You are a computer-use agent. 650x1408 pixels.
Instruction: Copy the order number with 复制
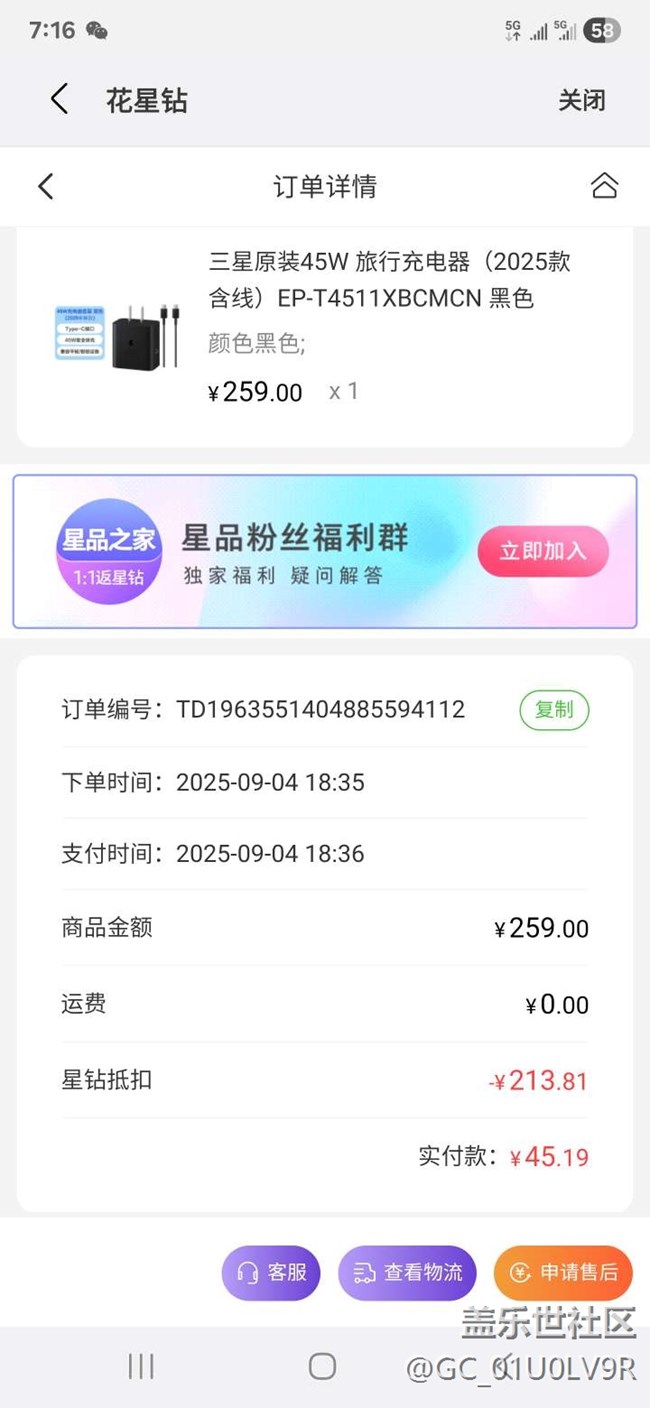554,710
